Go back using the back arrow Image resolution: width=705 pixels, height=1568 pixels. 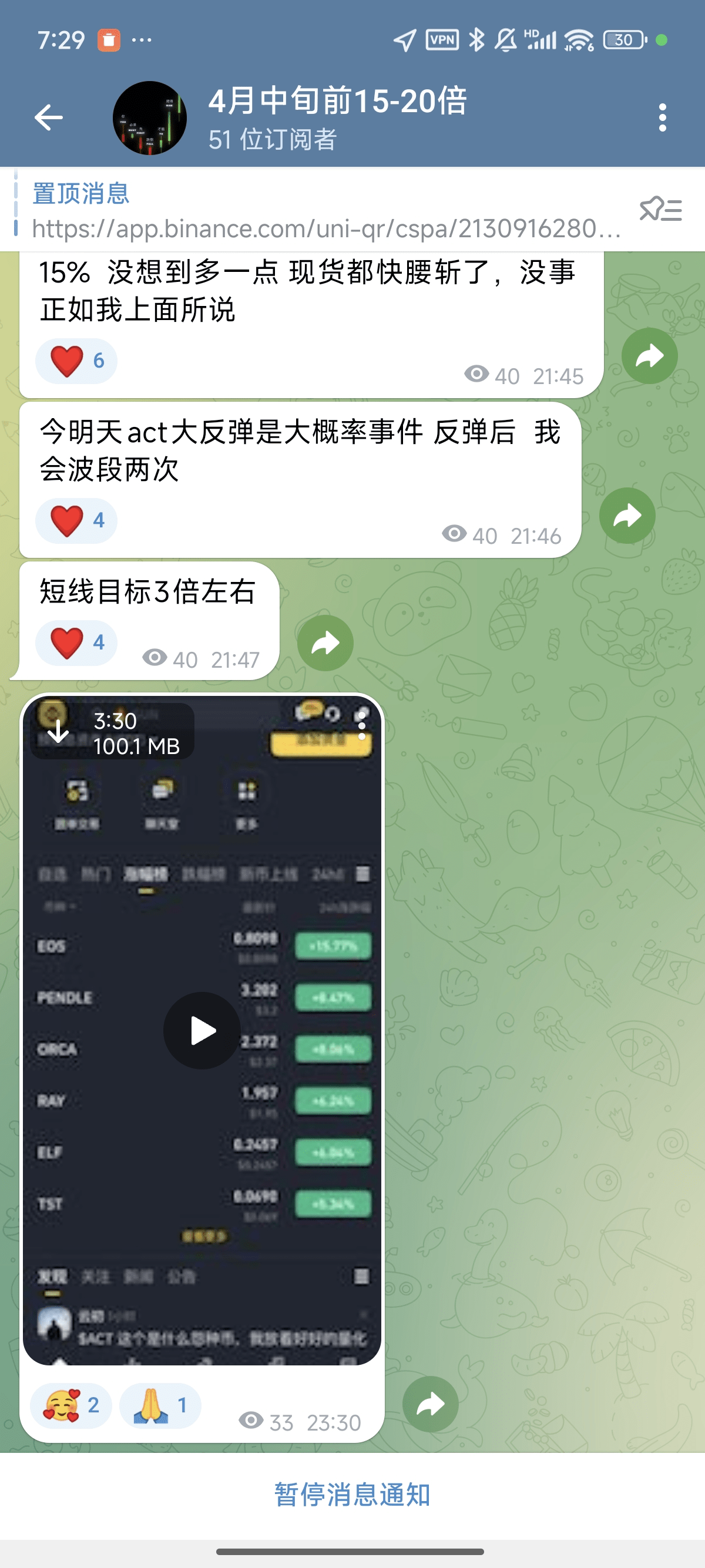[x=49, y=117]
